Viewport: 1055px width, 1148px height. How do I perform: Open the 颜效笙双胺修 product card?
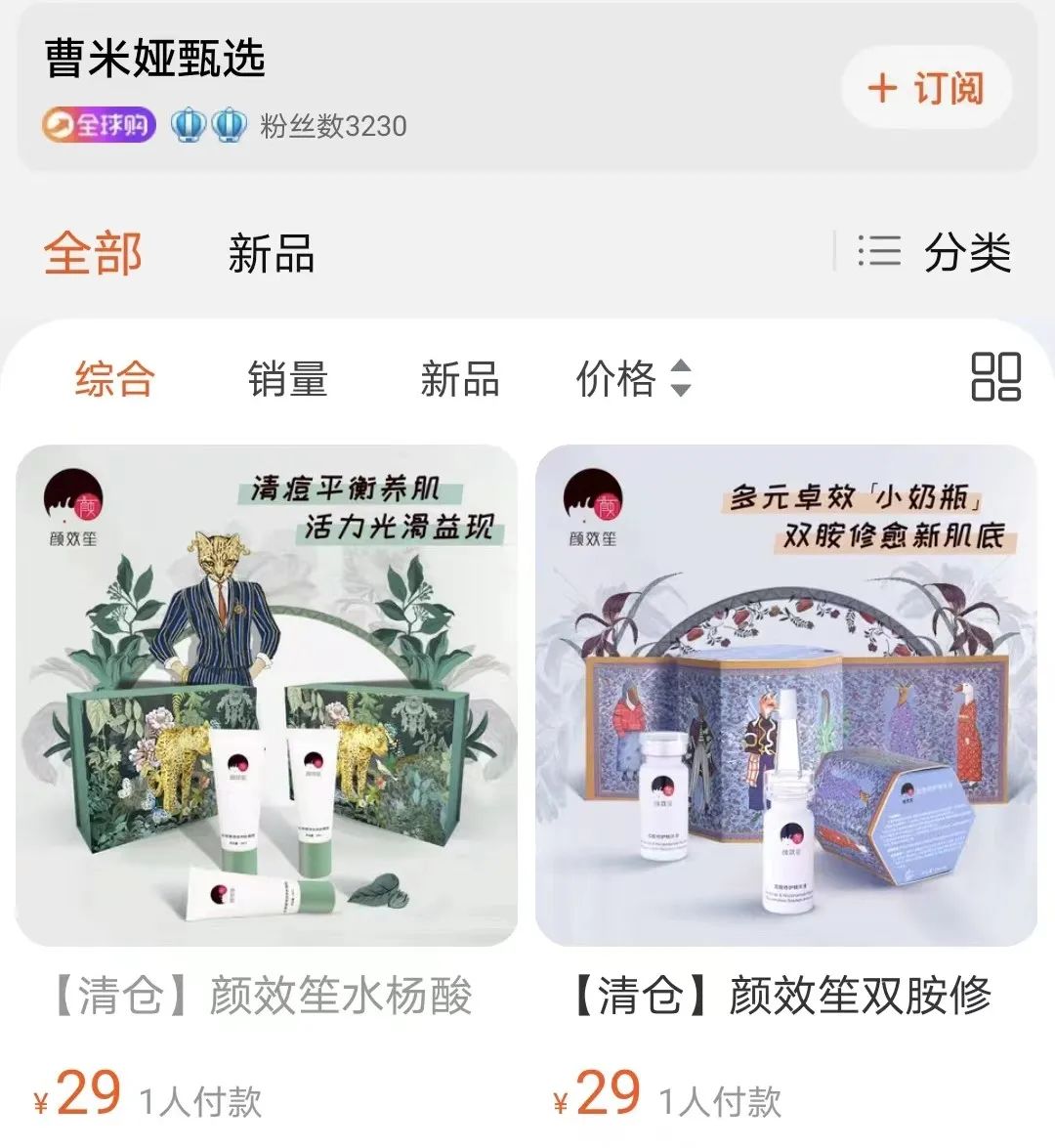[786, 696]
